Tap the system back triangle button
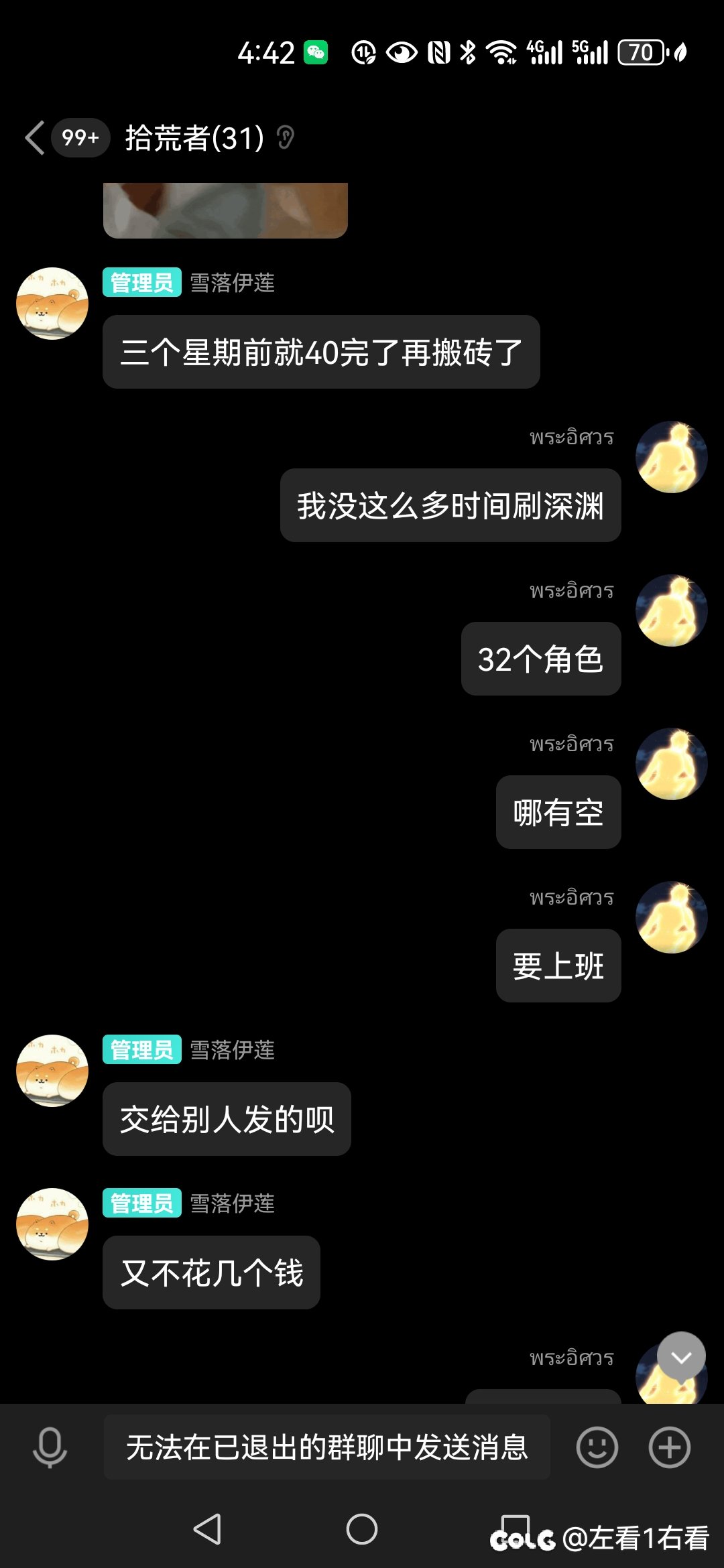 tap(207, 1529)
